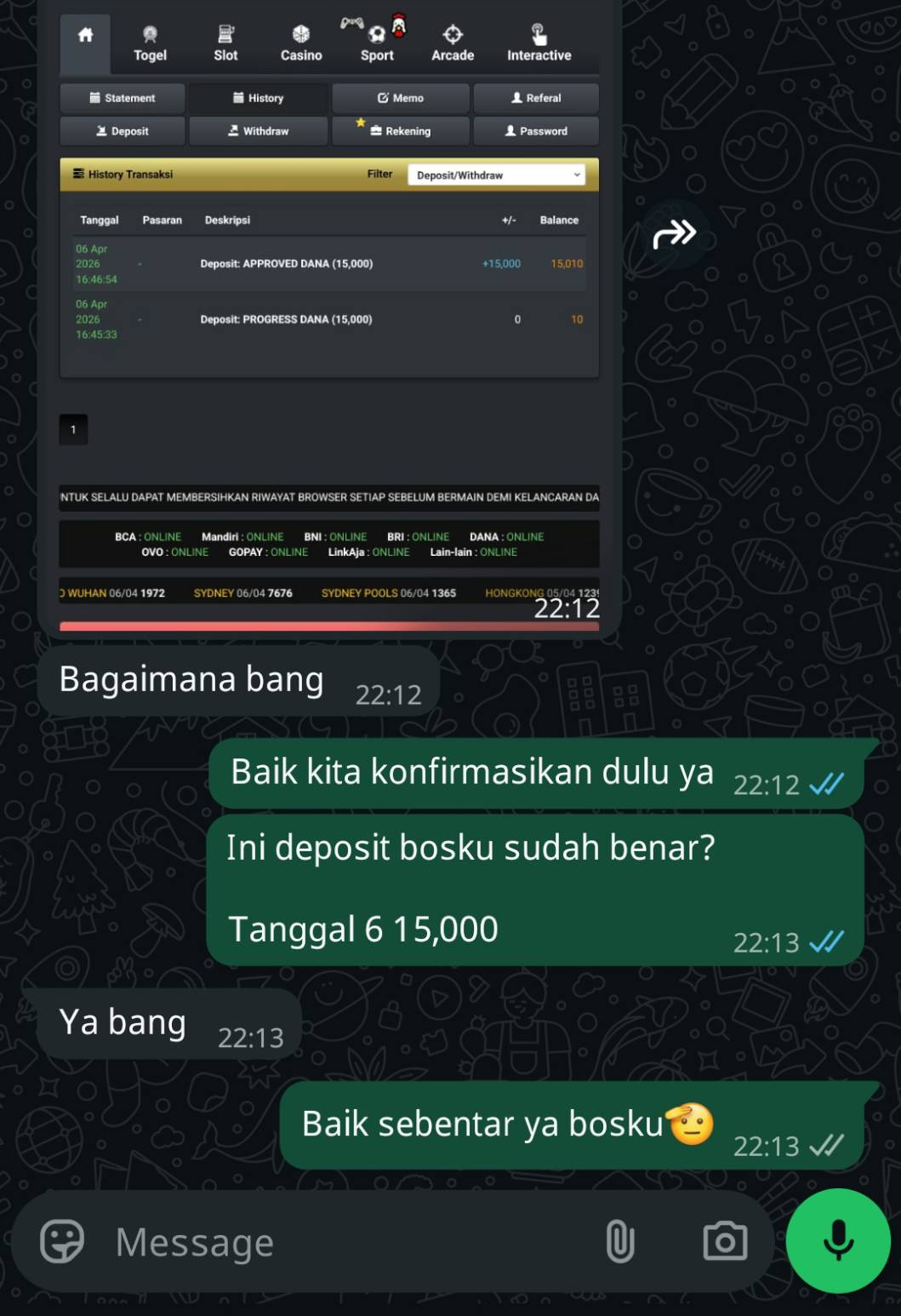901x1316 pixels.
Task: Open the attachment paperclip menu
Action: [x=620, y=1241]
